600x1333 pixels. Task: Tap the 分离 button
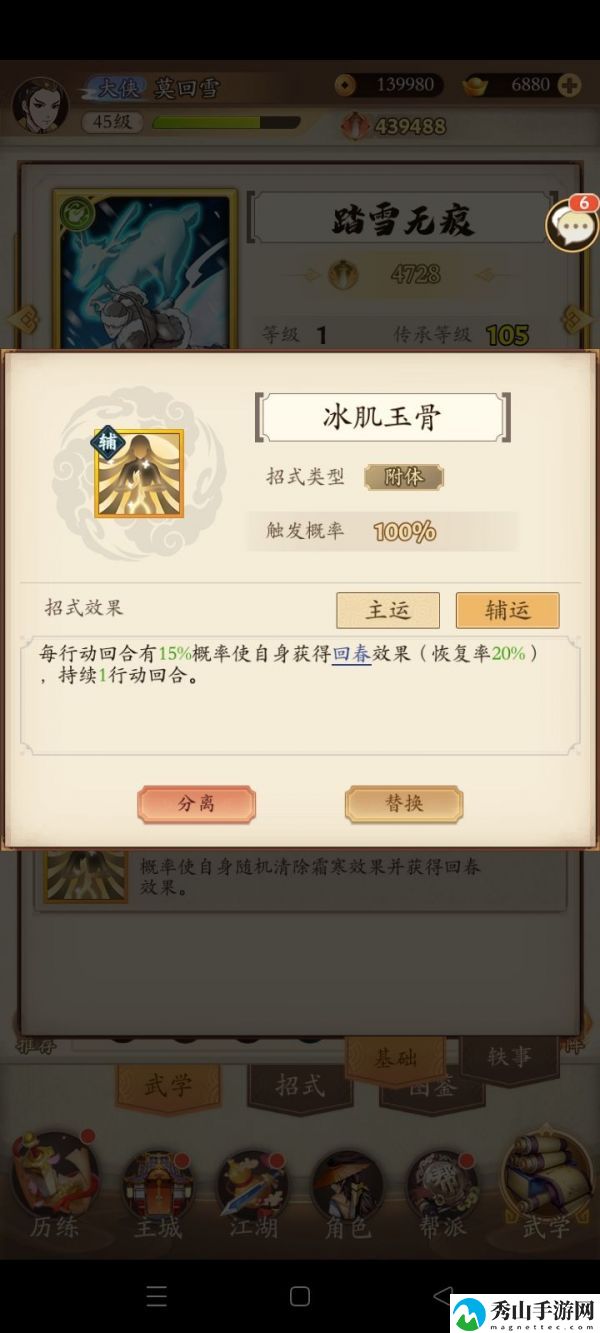point(196,803)
